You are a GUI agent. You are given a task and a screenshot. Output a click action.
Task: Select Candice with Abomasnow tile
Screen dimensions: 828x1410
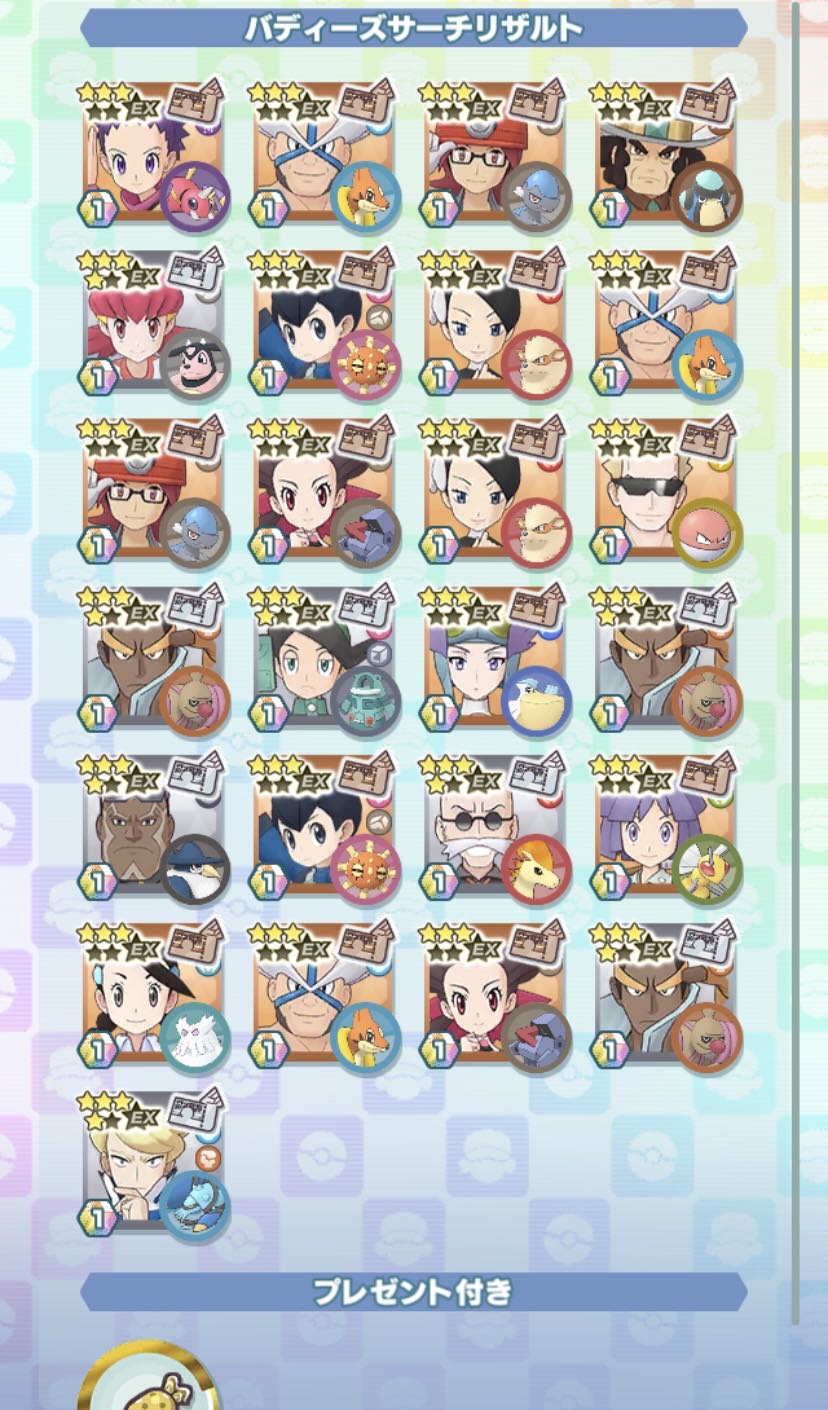[153, 996]
